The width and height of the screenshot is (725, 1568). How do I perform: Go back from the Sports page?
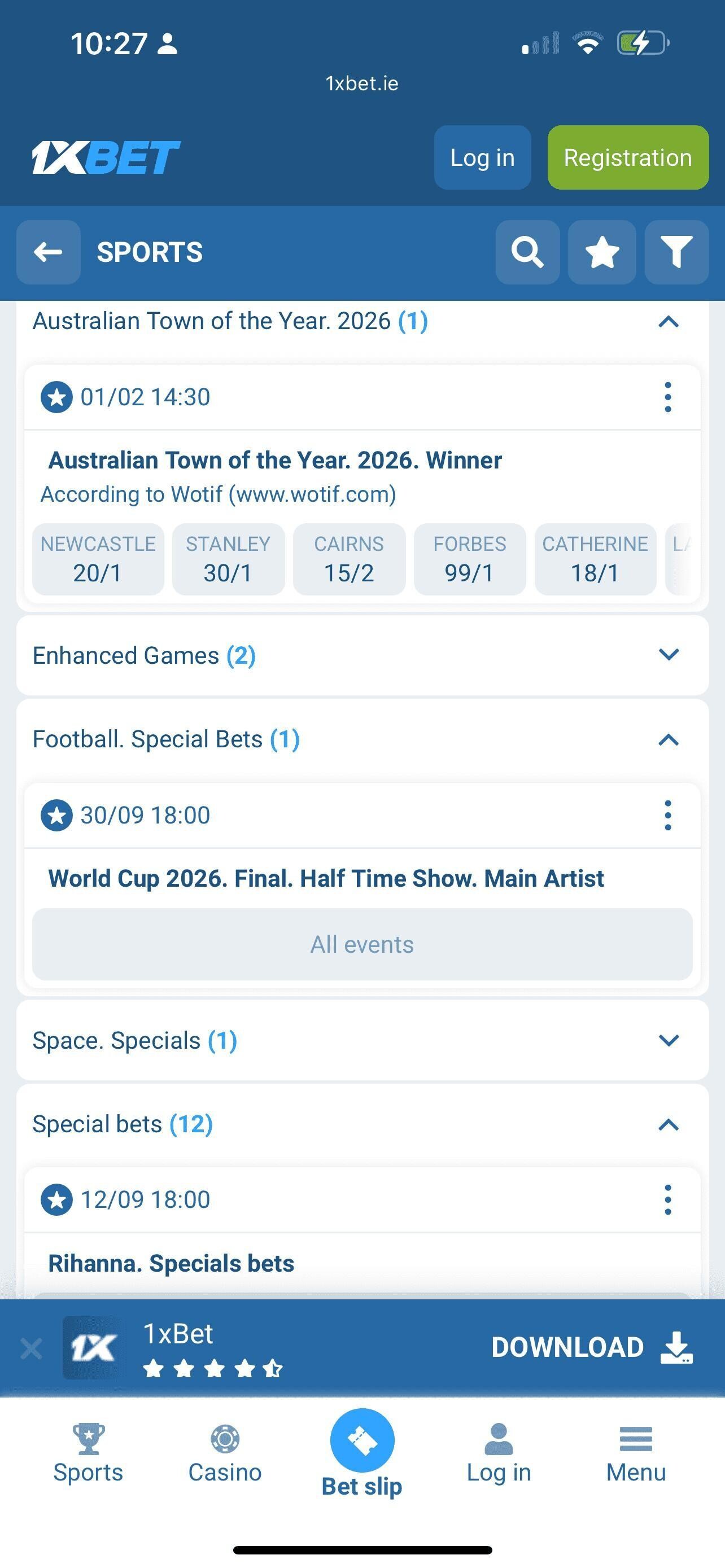48,252
